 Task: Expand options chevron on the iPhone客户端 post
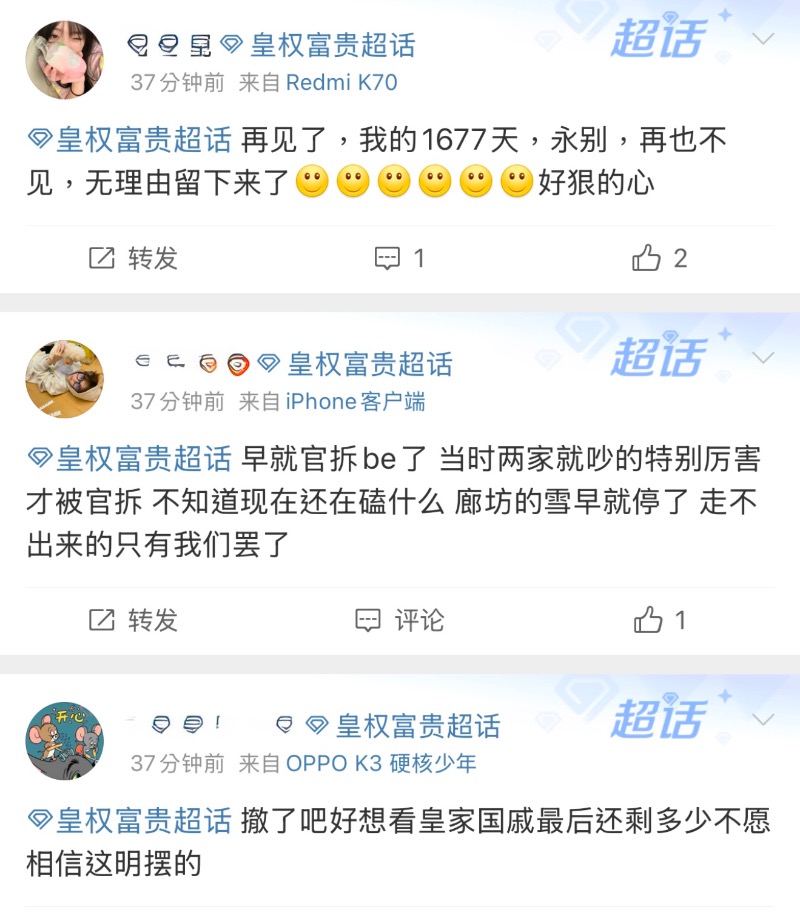(x=763, y=358)
